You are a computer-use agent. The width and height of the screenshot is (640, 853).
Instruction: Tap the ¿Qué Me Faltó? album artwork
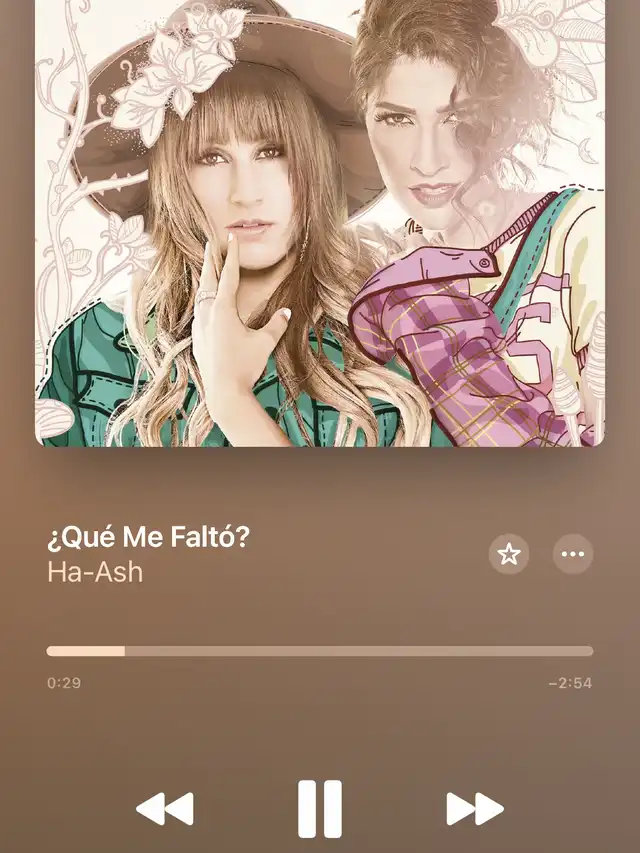(x=320, y=222)
